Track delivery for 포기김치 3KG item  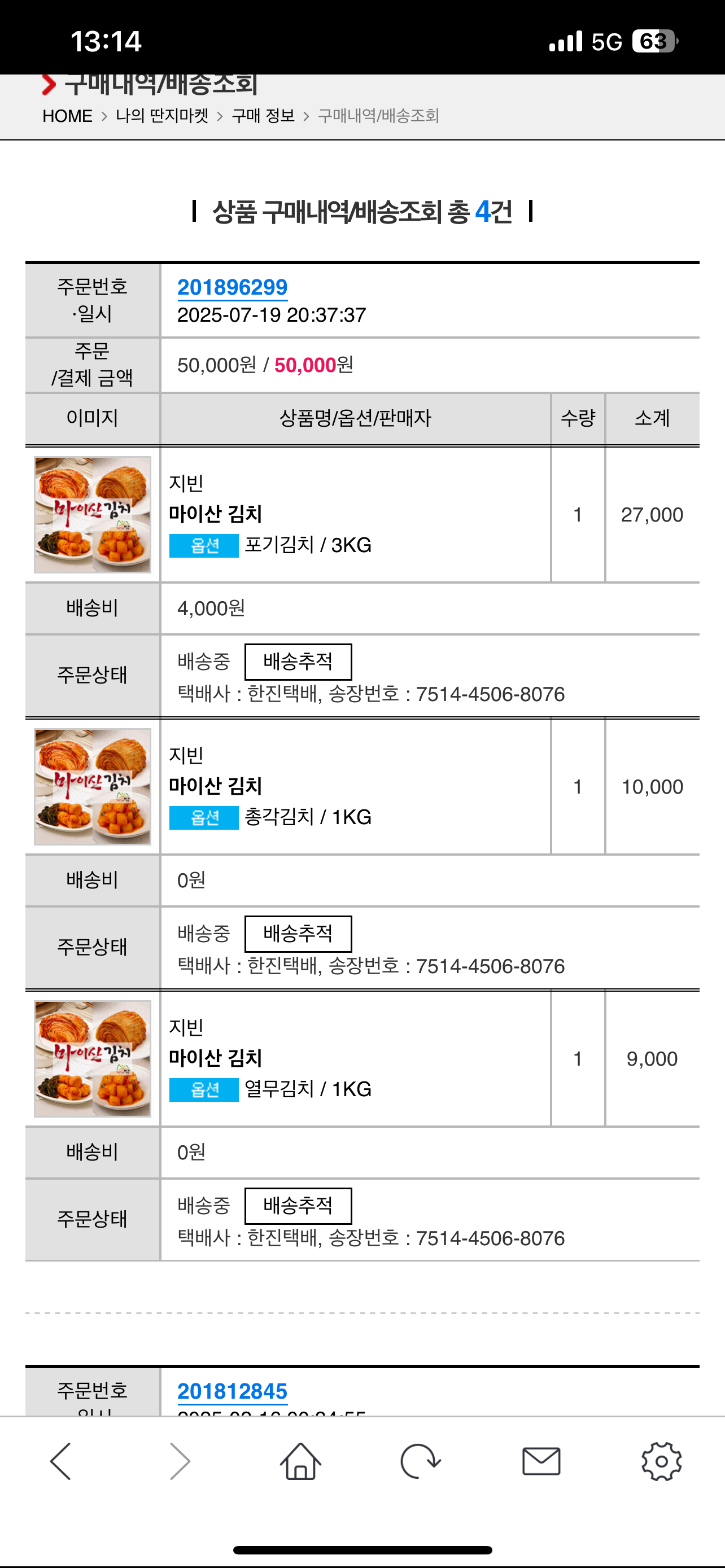point(298,662)
